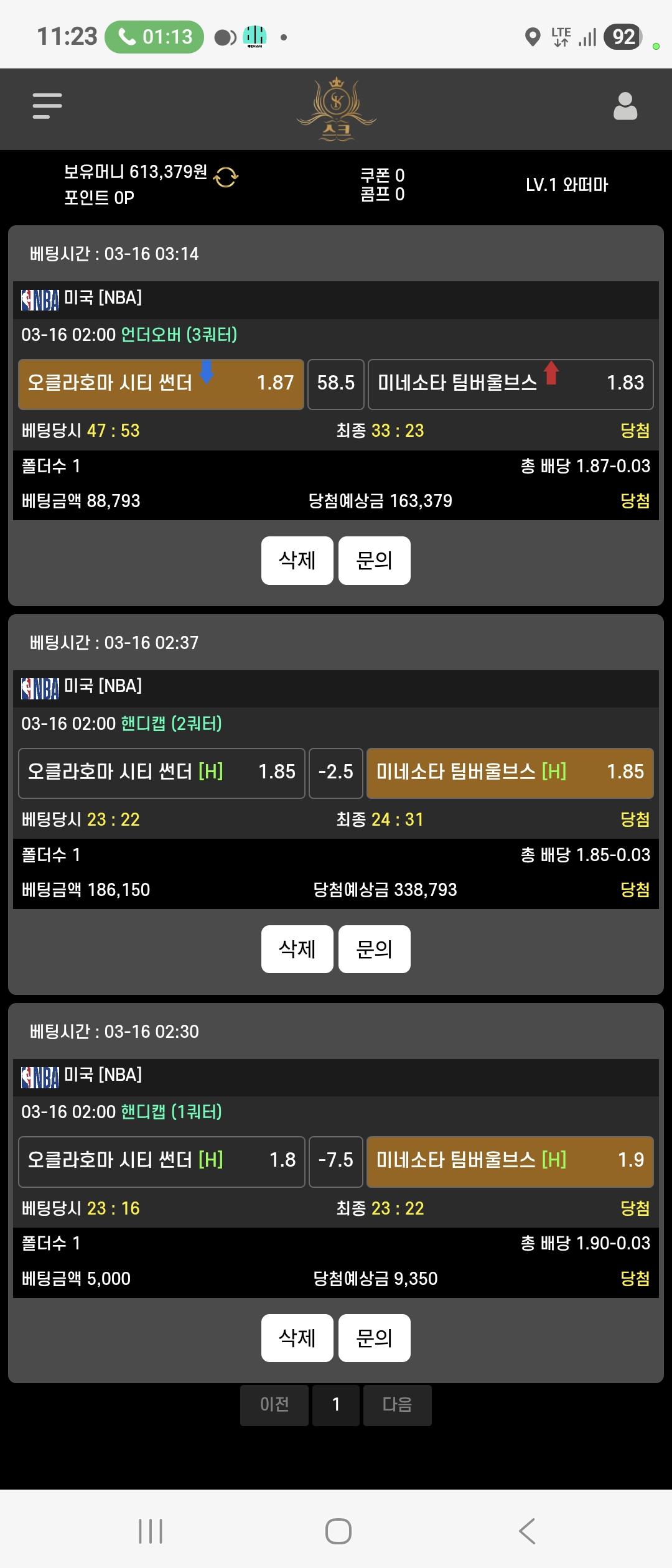Tap 문의 for the 03-16 02:37 bet

click(374, 949)
